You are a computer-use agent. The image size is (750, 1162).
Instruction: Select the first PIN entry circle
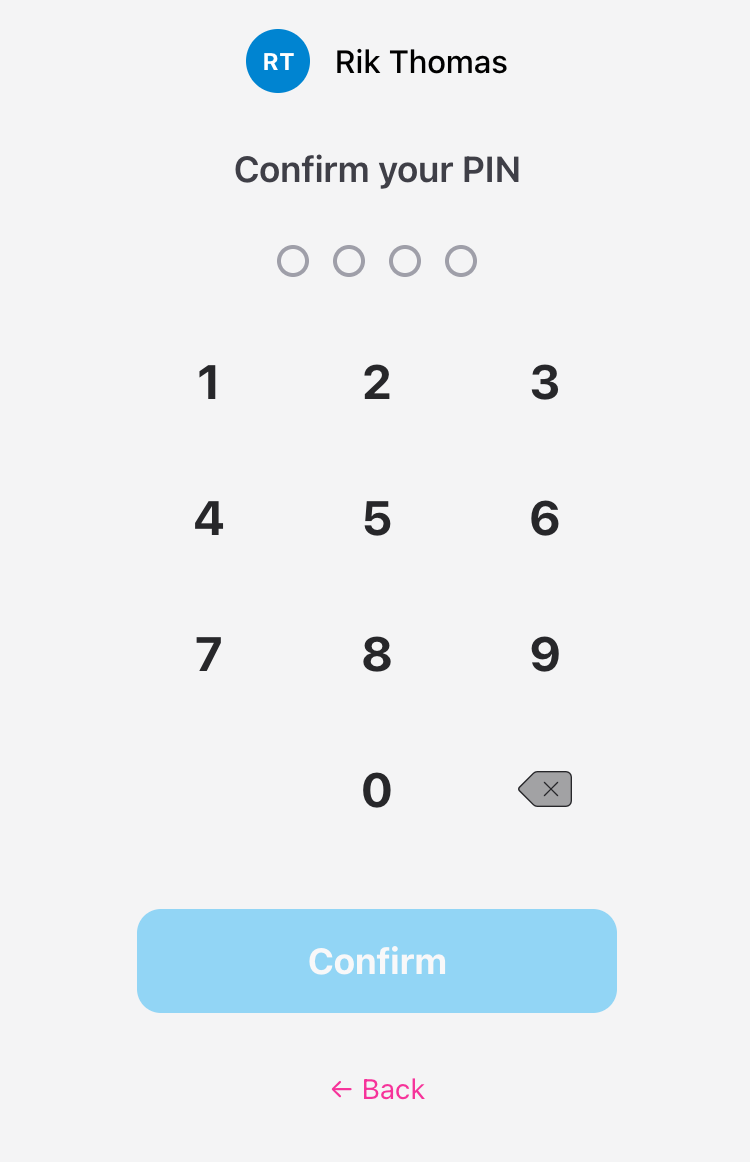(293, 260)
